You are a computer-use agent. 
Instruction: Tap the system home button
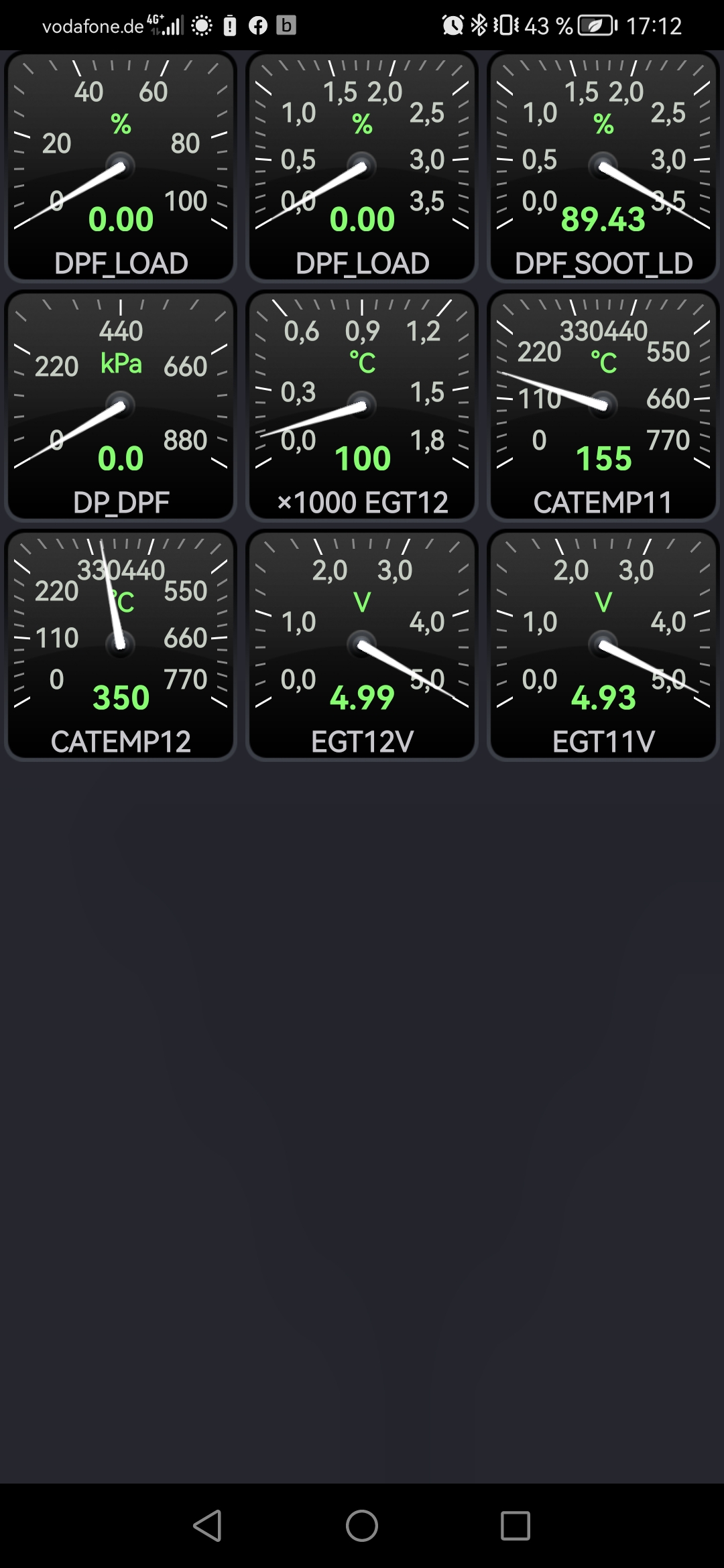[362, 1526]
